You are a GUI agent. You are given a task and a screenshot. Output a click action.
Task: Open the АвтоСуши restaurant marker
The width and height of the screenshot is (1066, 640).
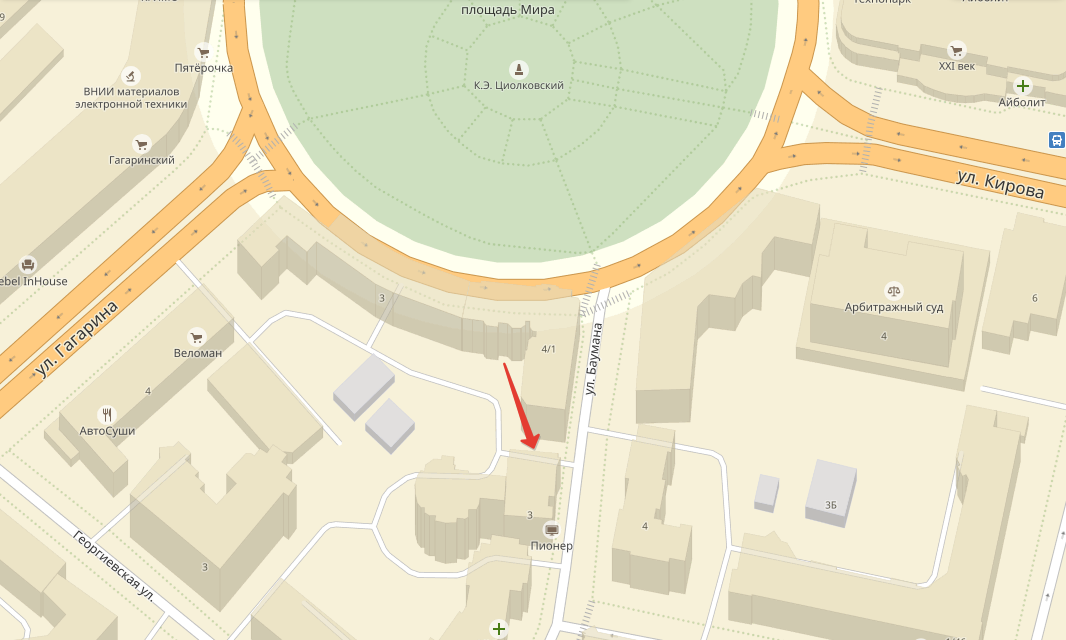click(107, 414)
